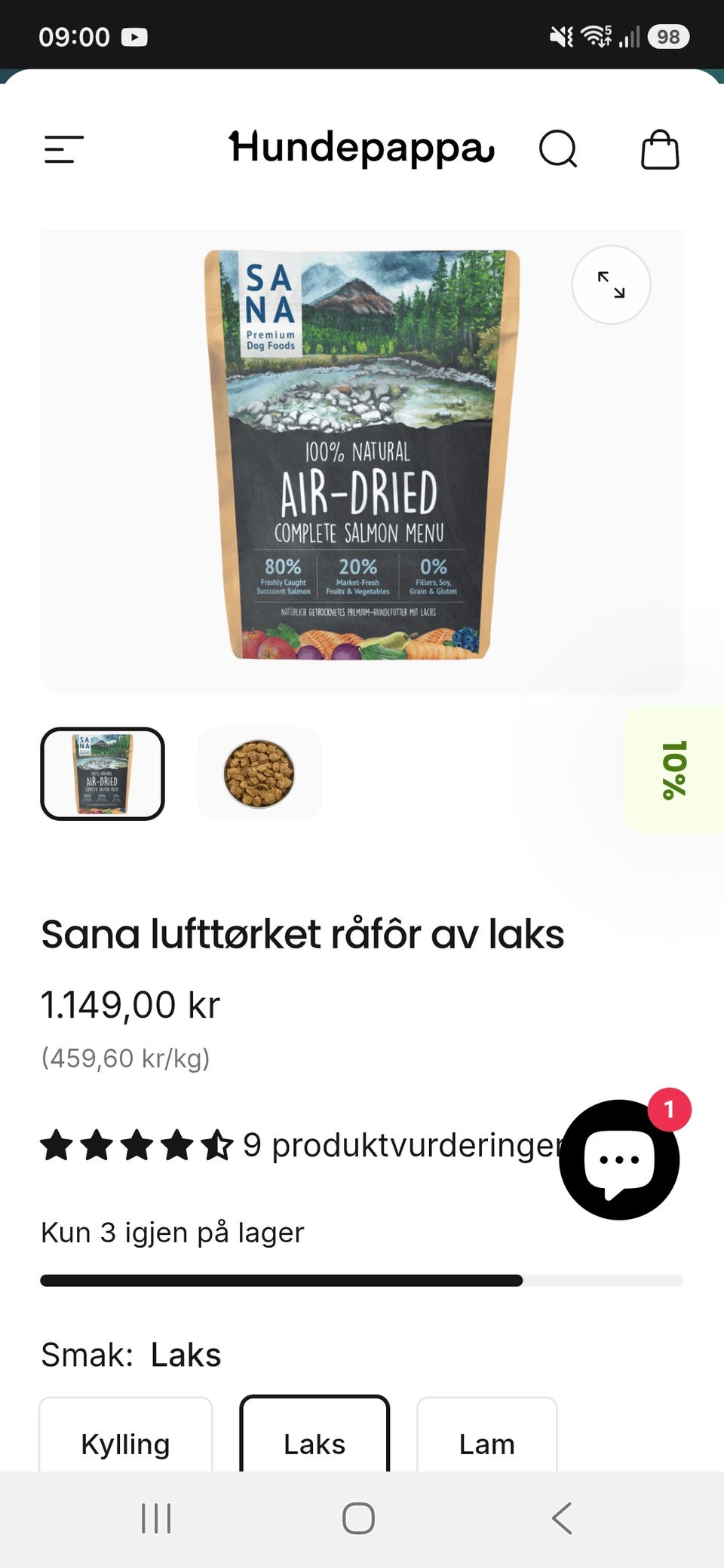Image resolution: width=724 pixels, height=1568 pixels.
Task: Go to Hundepappa home via logo
Action: 361,148
